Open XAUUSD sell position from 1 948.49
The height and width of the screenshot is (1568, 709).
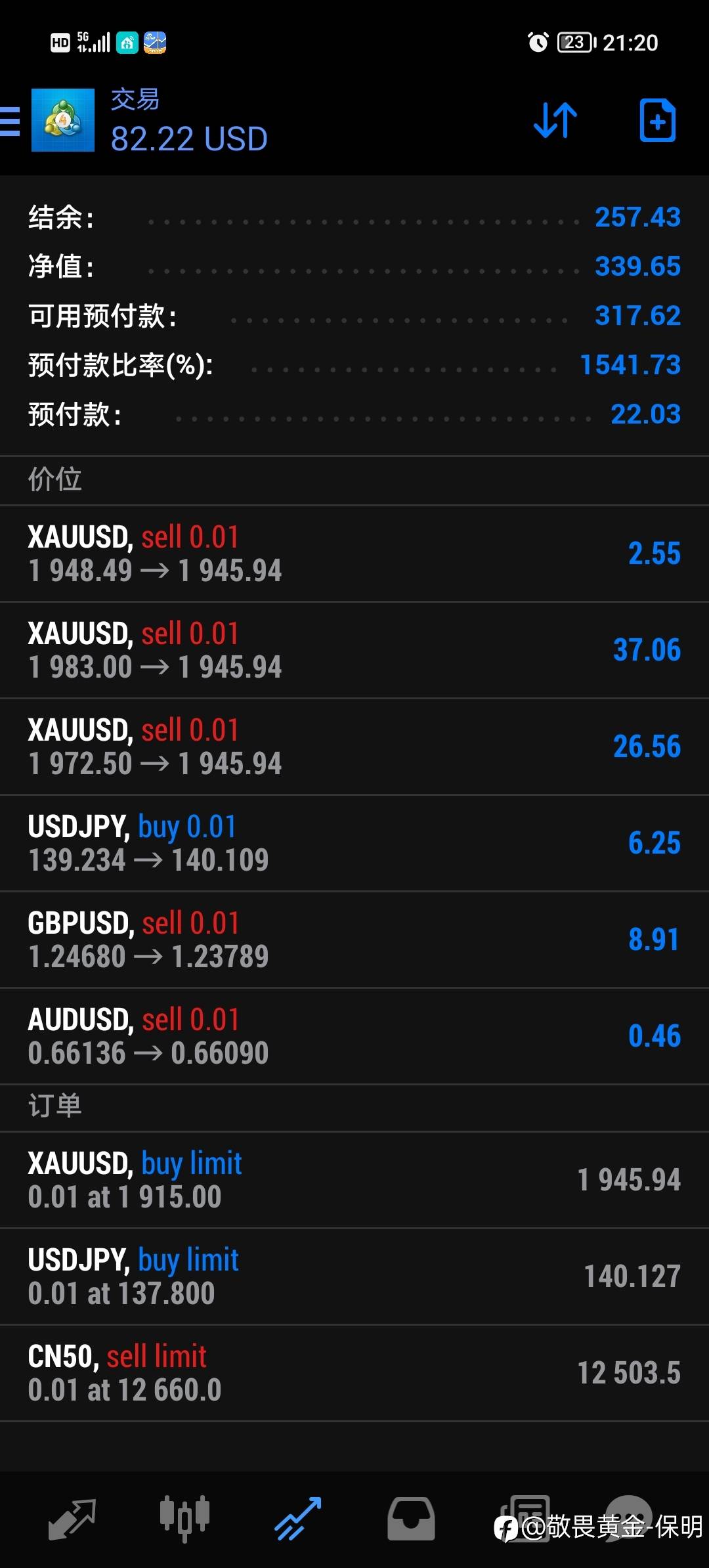coord(354,554)
